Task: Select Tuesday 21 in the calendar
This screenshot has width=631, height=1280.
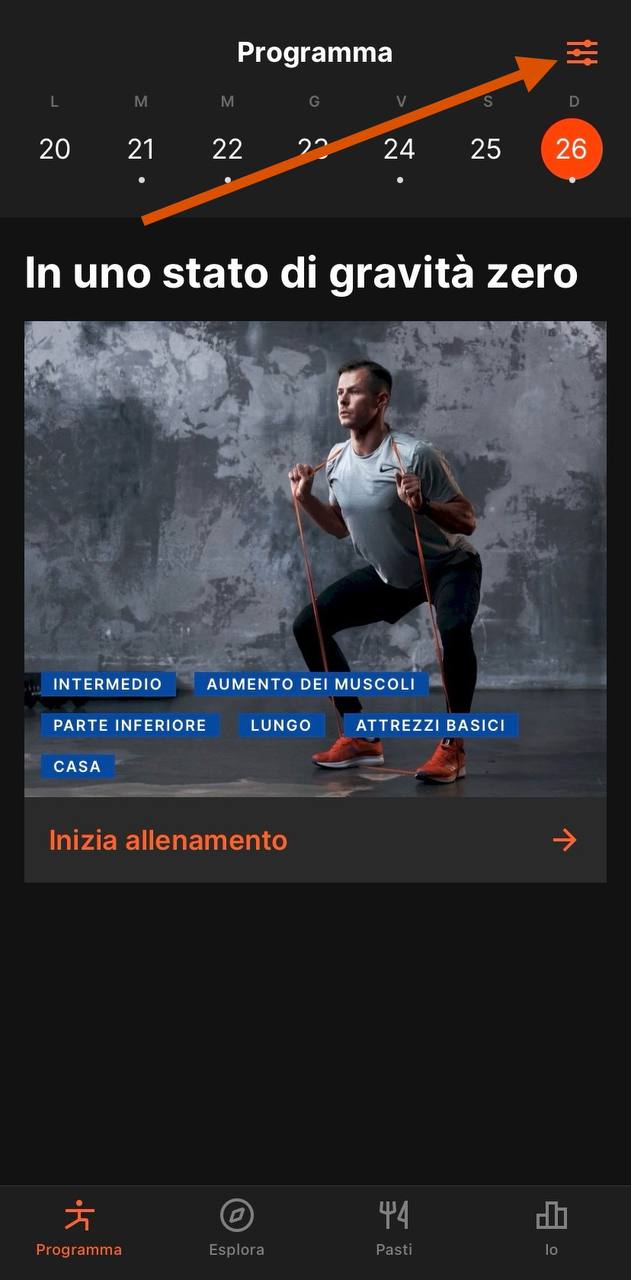Action: pos(141,149)
